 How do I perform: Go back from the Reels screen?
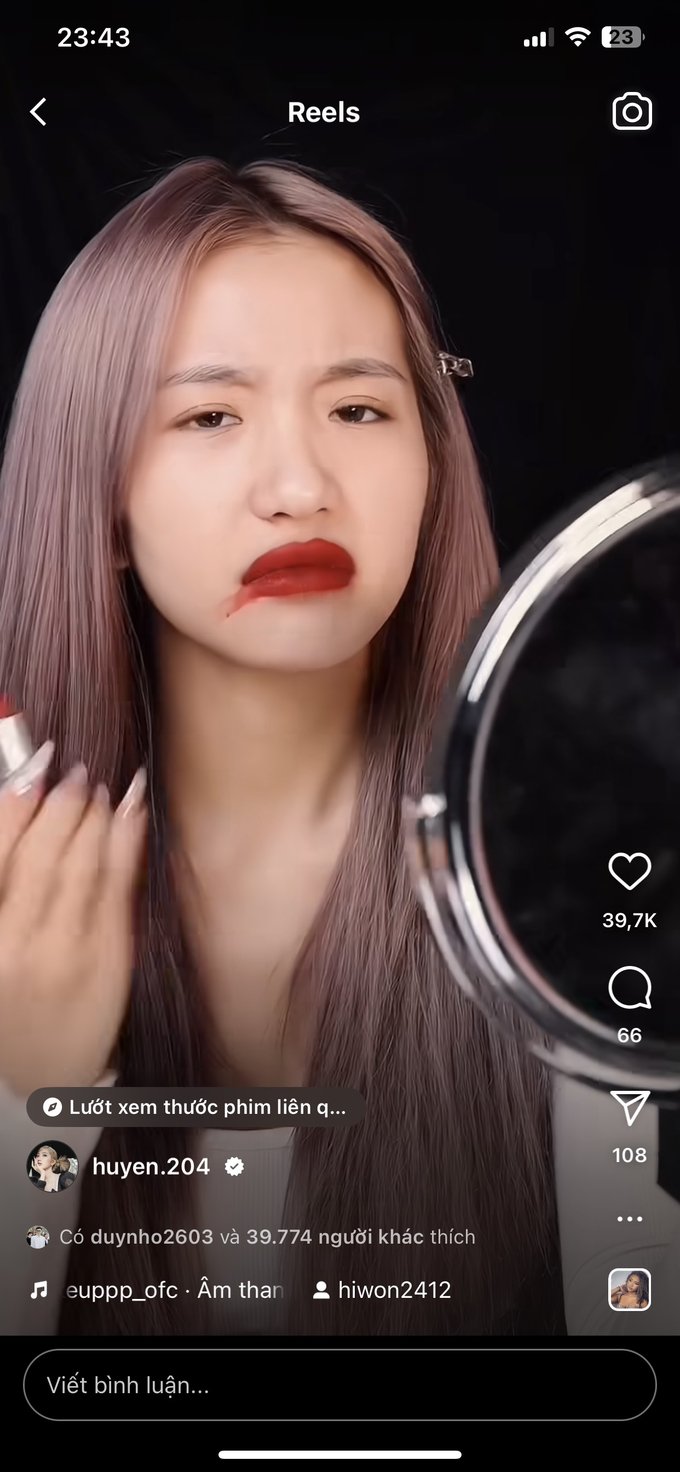tap(38, 112)
